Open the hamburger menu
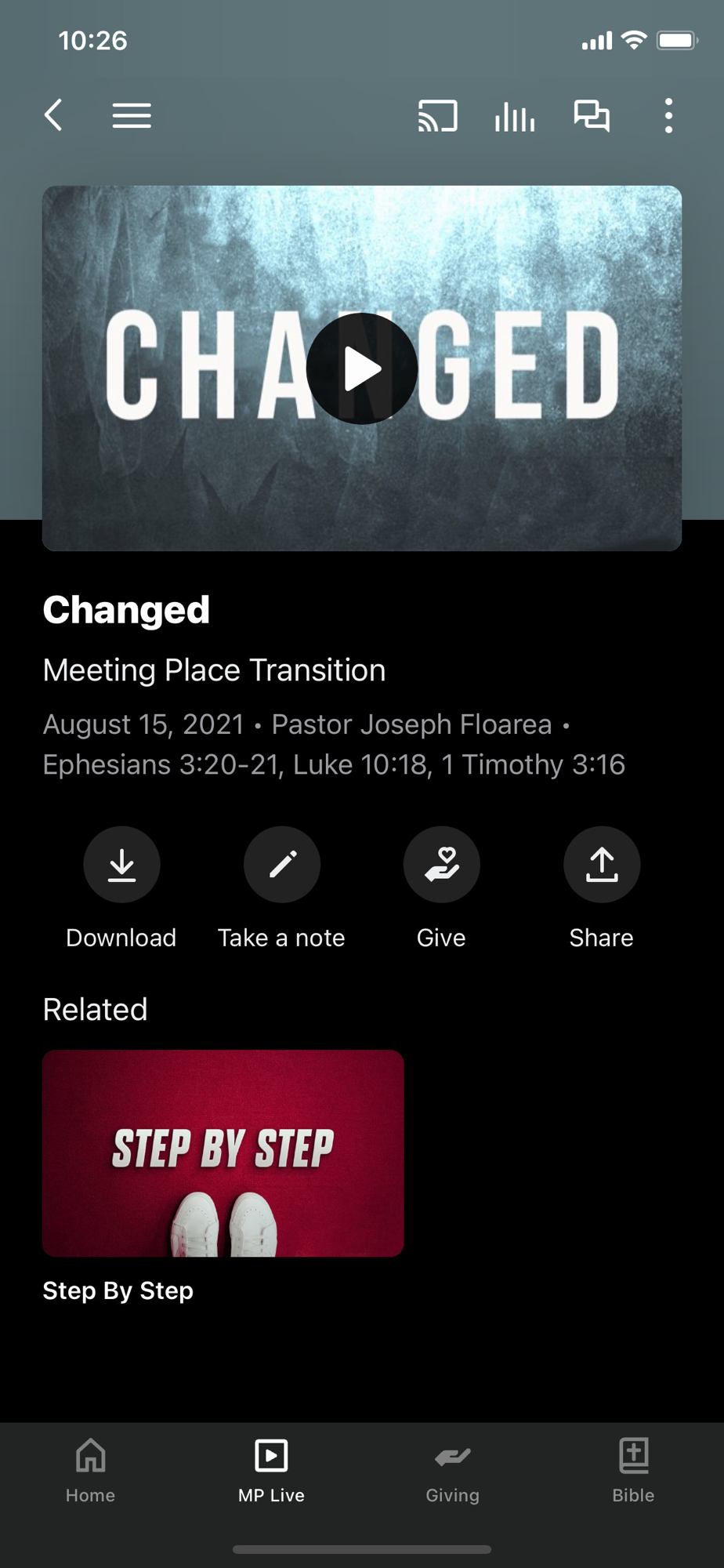The width and height of the screenshot is (724, 1568). tap(132, 116)
